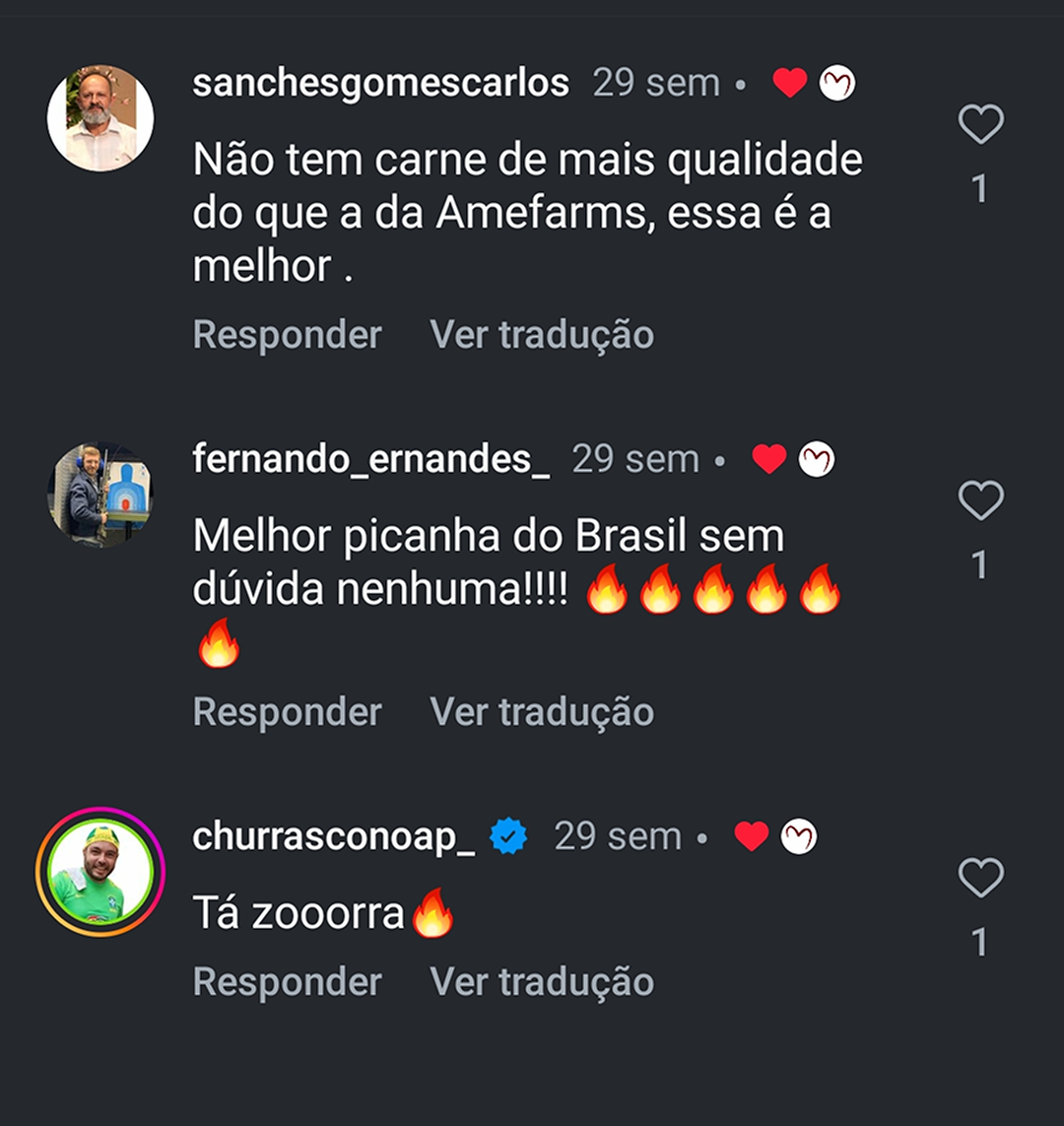Reply to sanchesgomescarlos's comment
This screenshot has width=1064, height=1126.
tap(287, 335)
